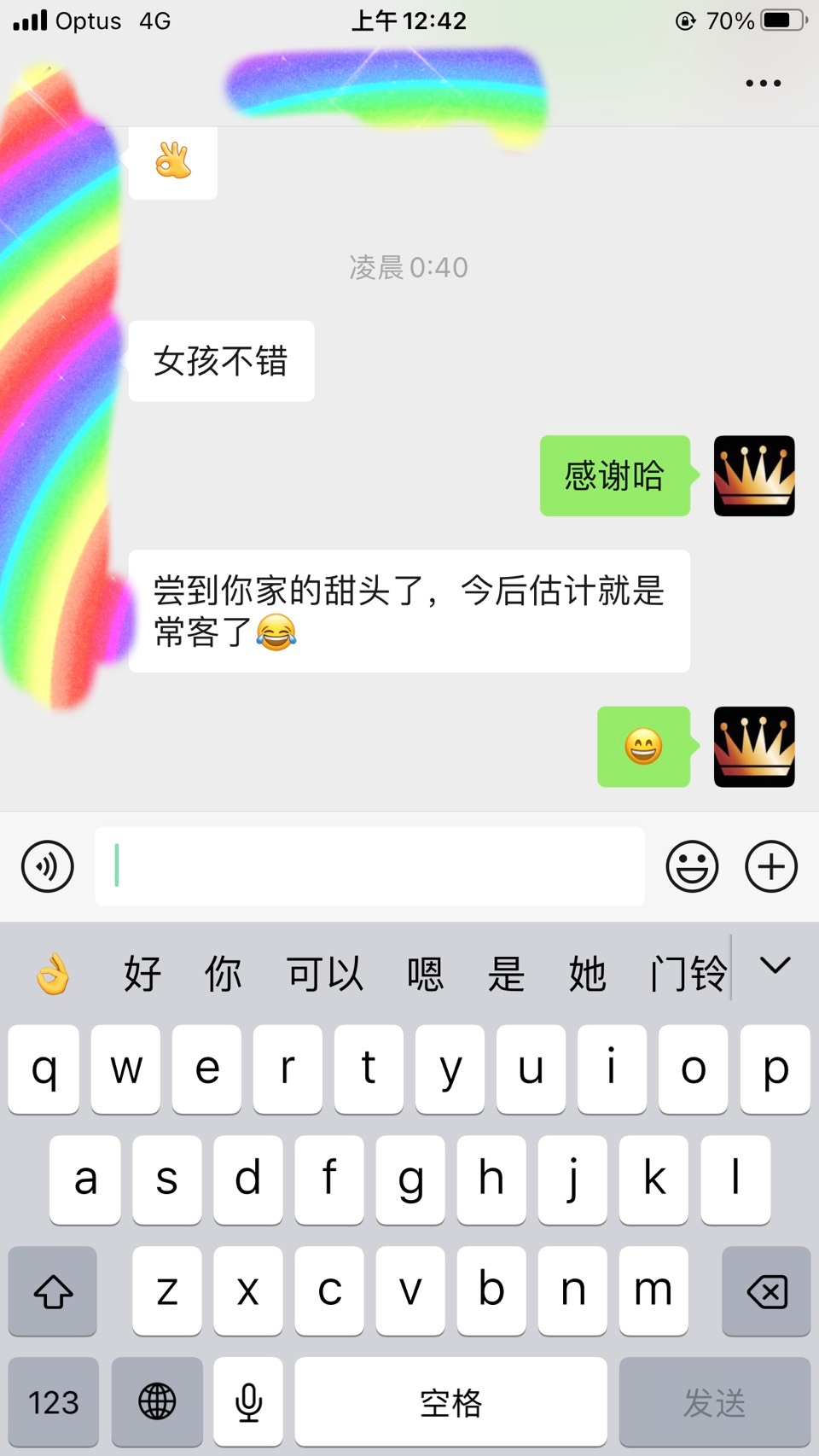This screenshot has height=1456, width=819.
Task: Insert the 可以 suggestion
Action: point(324,974)
